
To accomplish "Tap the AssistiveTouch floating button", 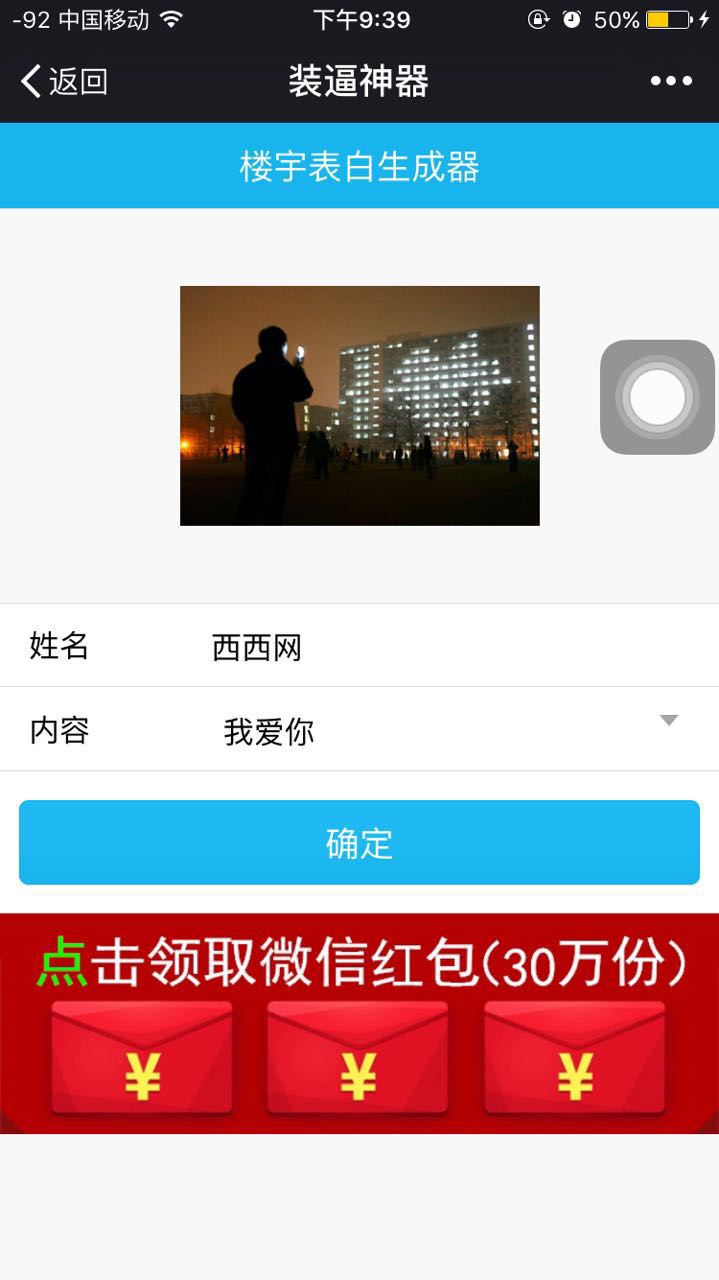I will (x=657, y=397).
